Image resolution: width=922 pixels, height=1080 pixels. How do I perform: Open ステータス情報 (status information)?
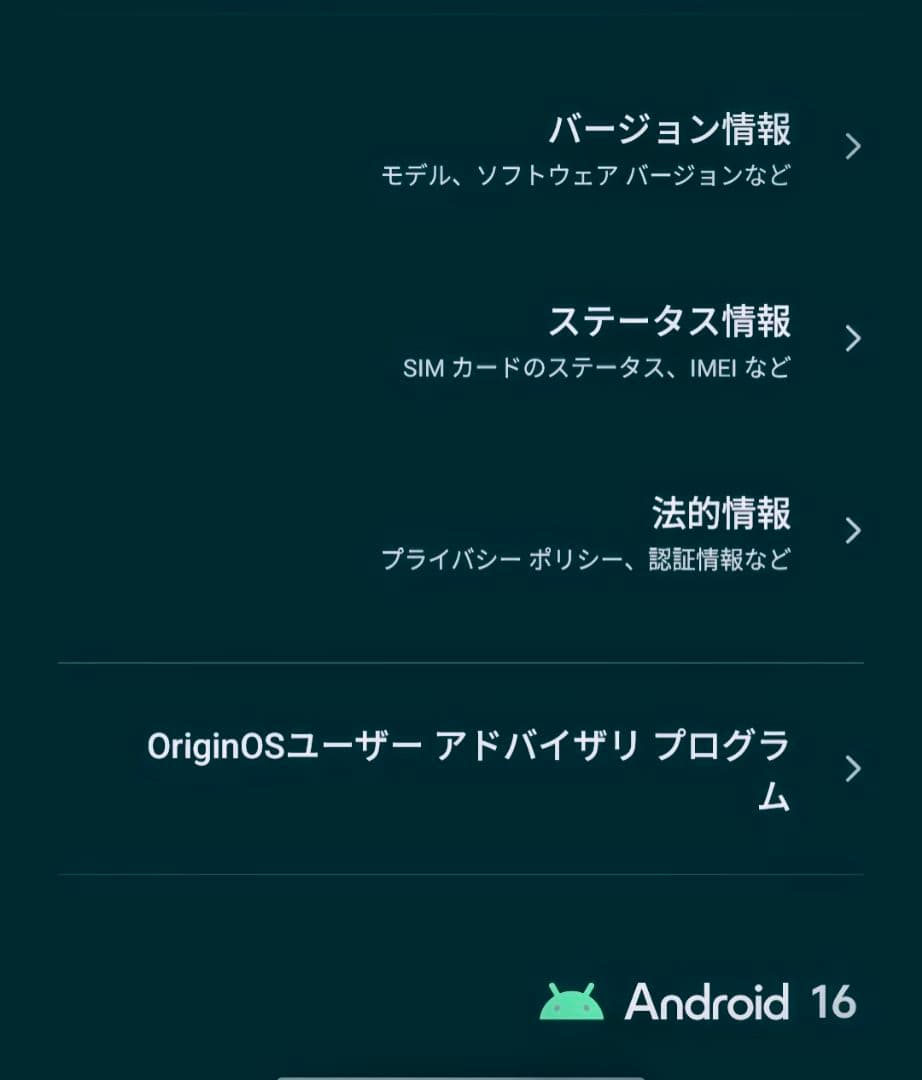pyautogui.click(x=670, y=322)
